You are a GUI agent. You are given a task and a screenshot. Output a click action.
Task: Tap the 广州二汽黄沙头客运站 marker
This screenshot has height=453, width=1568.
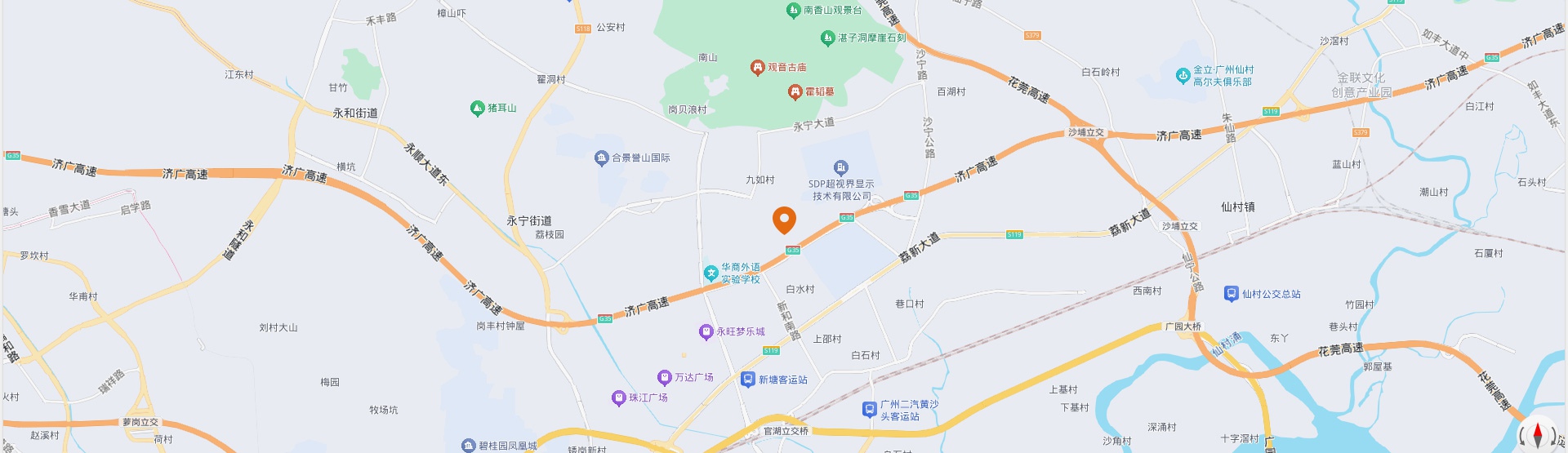click(869, 410)
